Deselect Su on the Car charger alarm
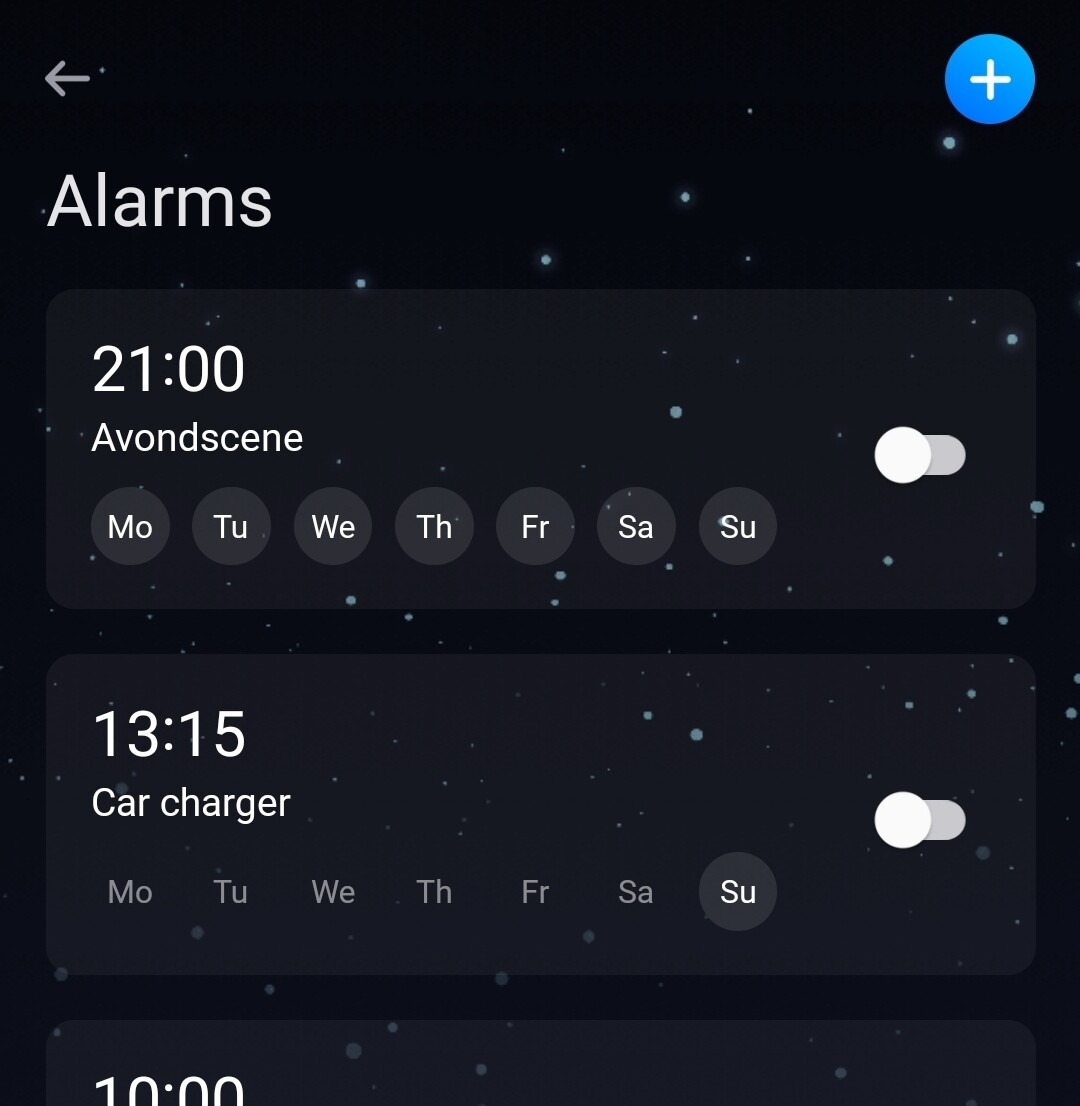This screenshot has height=1106, width=1080. [x=738, y=892]
